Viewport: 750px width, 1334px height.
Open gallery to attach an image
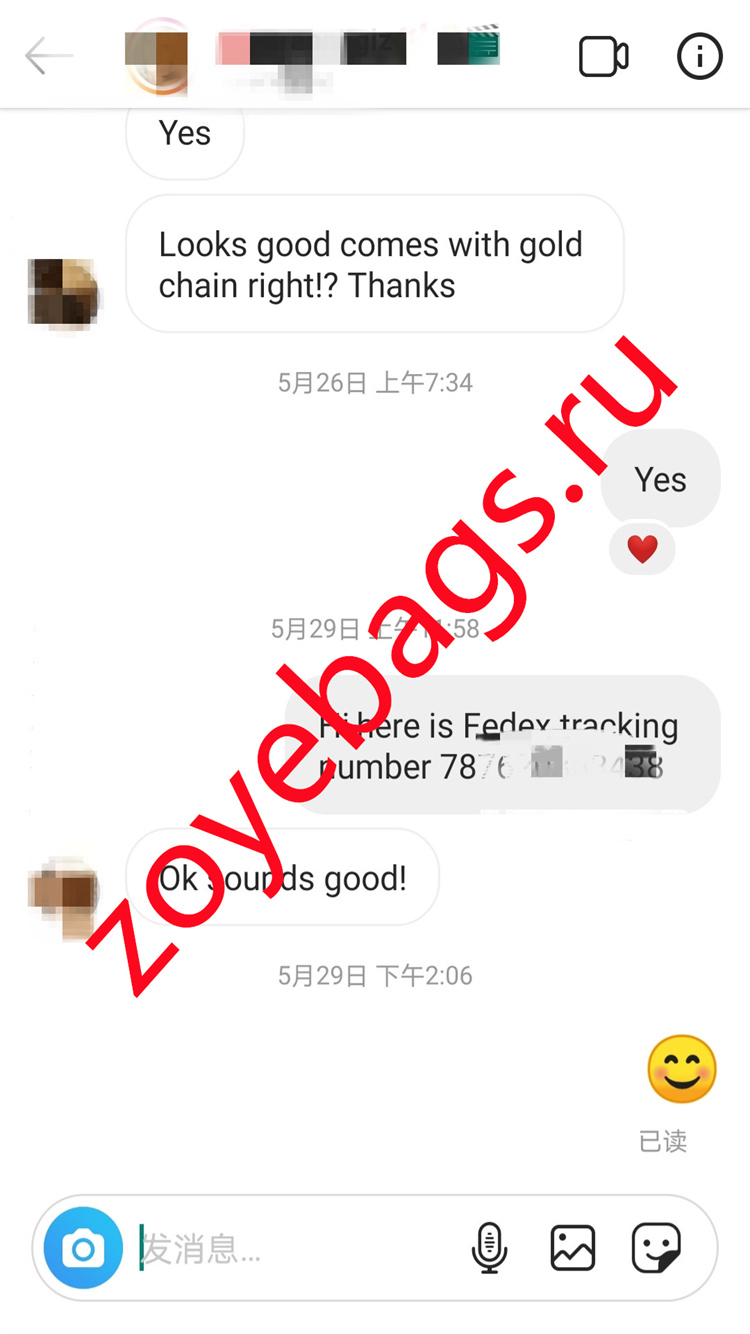click(573, 1248)
